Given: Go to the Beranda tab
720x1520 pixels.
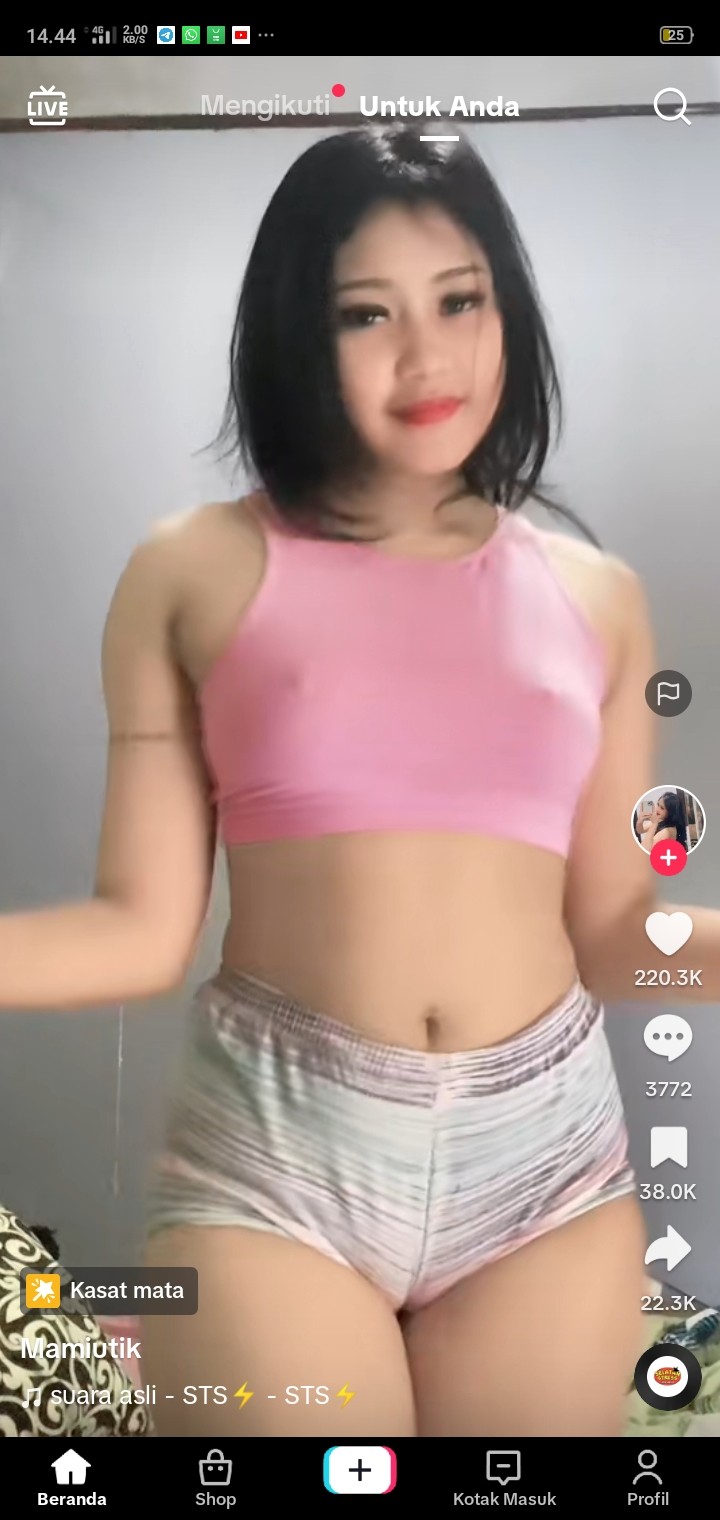Looking at the screenshot, I should pos(71,1478).
